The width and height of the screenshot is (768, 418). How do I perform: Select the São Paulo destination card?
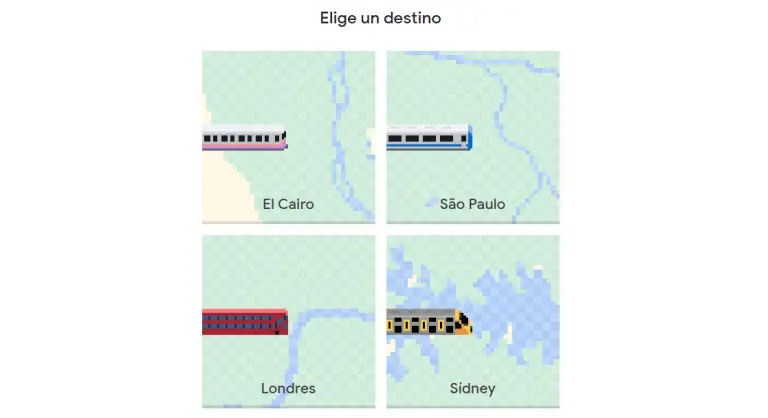coord(472,137)
